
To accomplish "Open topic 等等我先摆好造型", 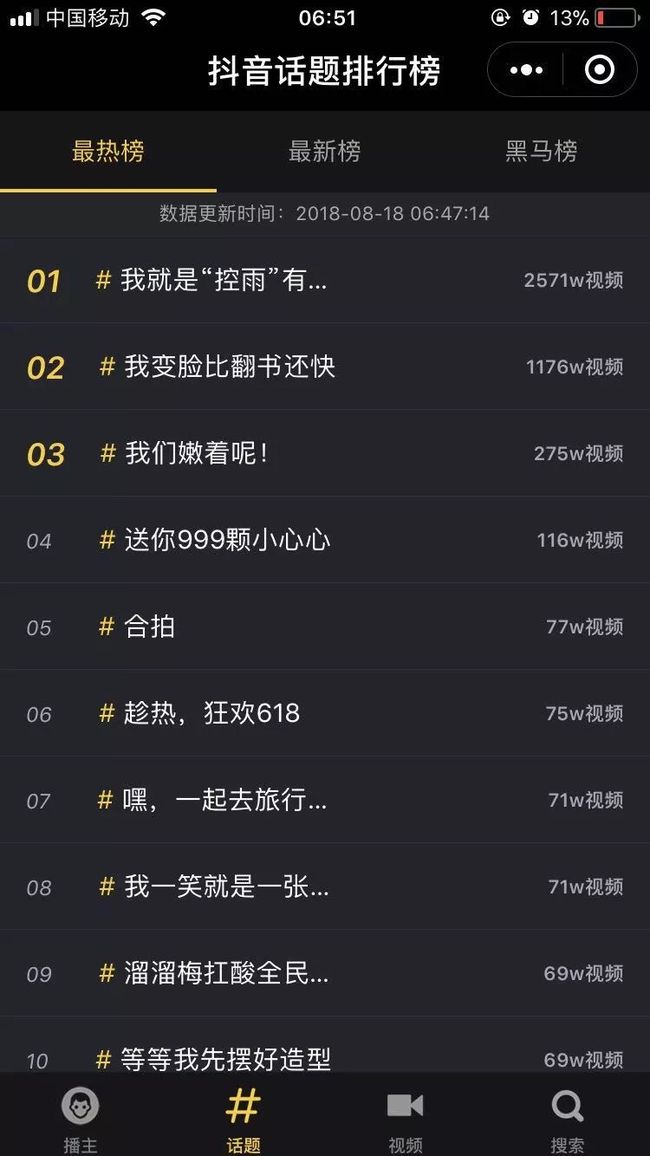I will pyautogui.click(x=325, y=1045).
